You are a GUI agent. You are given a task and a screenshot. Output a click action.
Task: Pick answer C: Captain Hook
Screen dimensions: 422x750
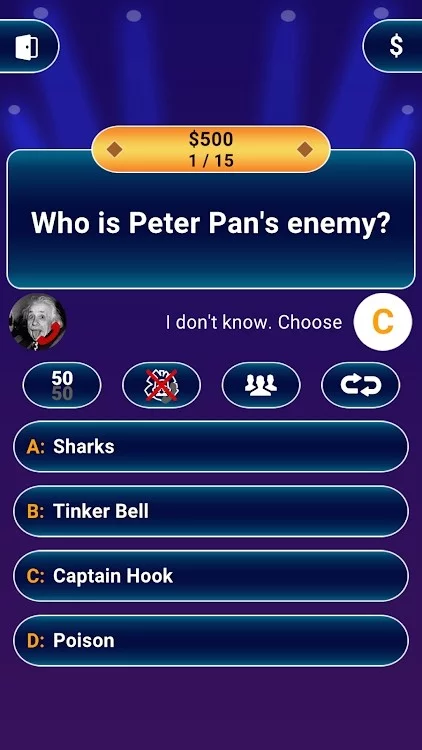211,576
